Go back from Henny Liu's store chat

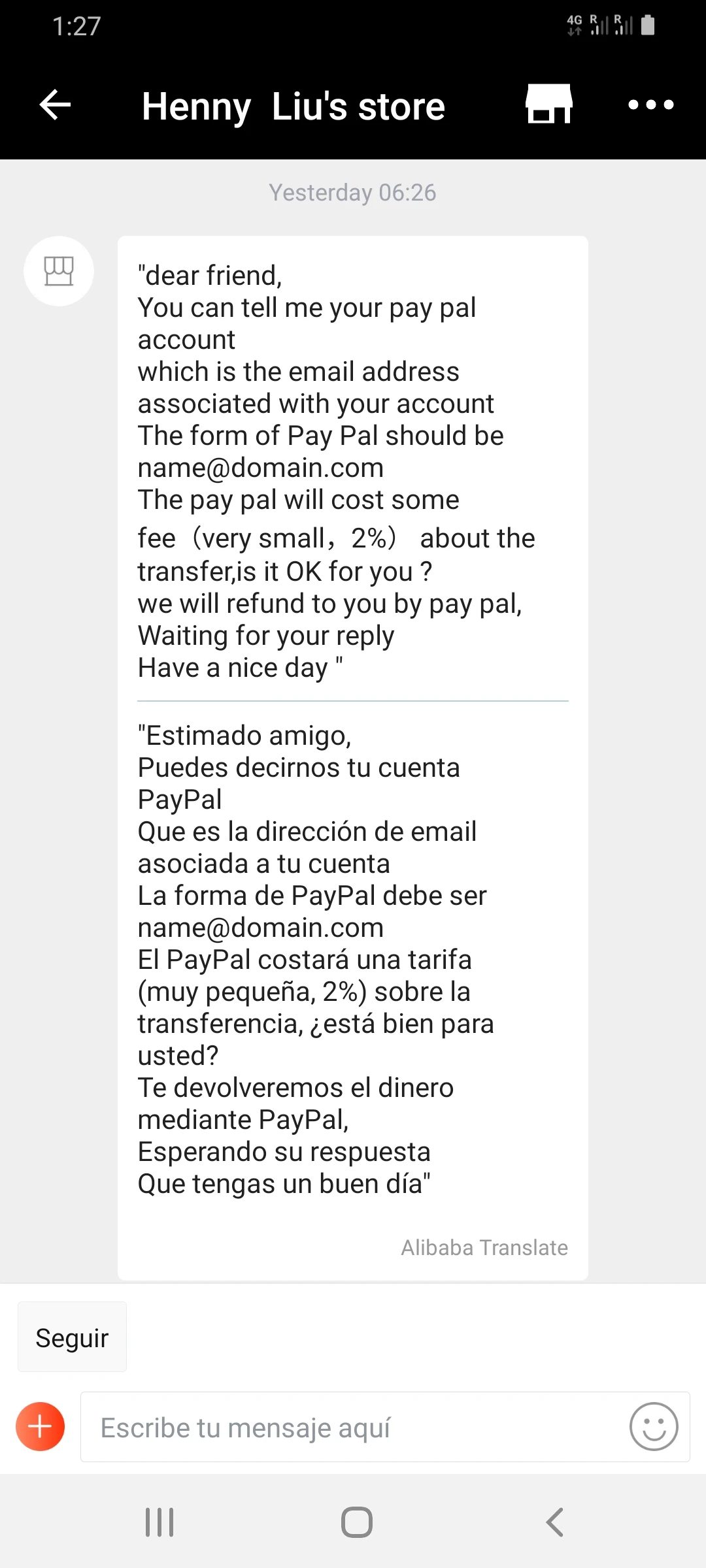(x=56, y=105)
